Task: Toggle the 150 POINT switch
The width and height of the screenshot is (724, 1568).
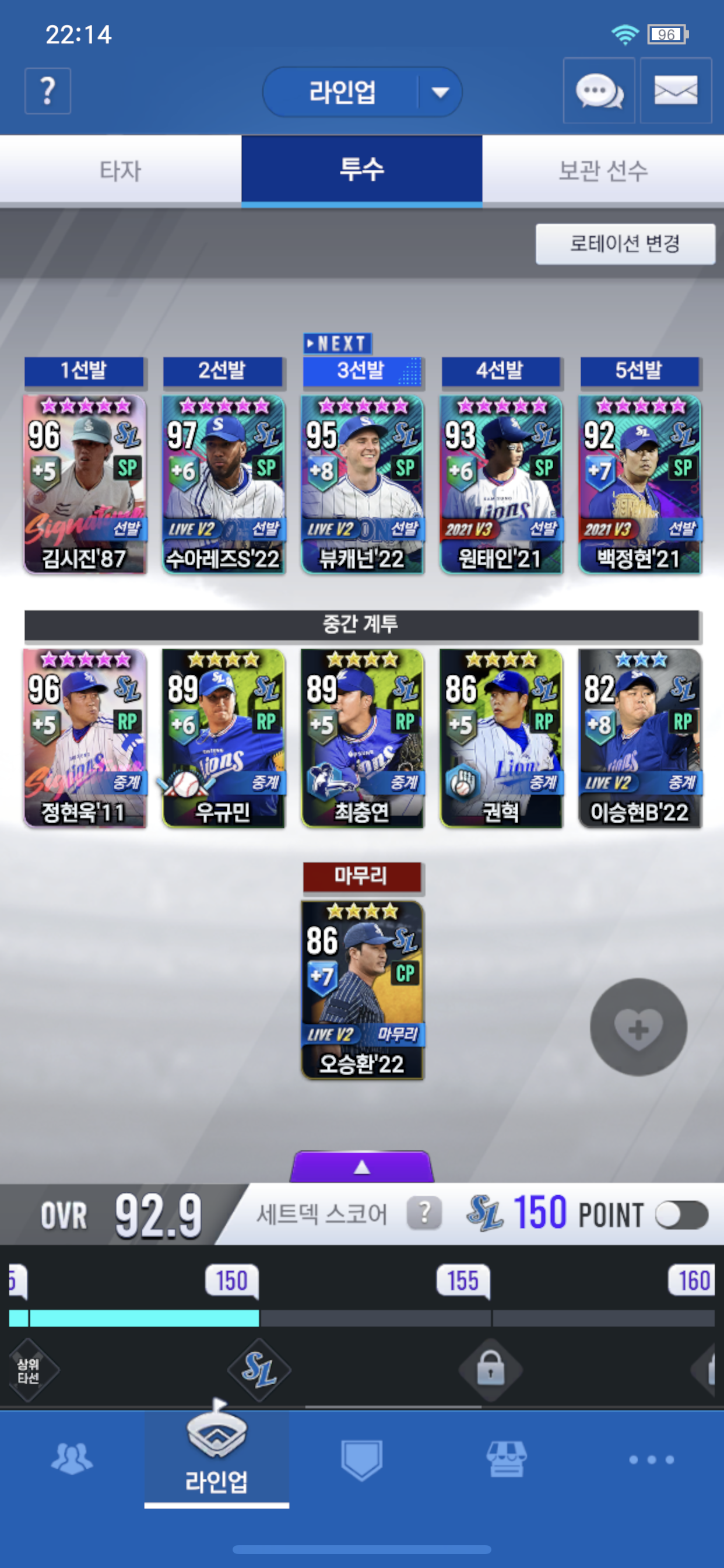Action: coord(681,1215)
